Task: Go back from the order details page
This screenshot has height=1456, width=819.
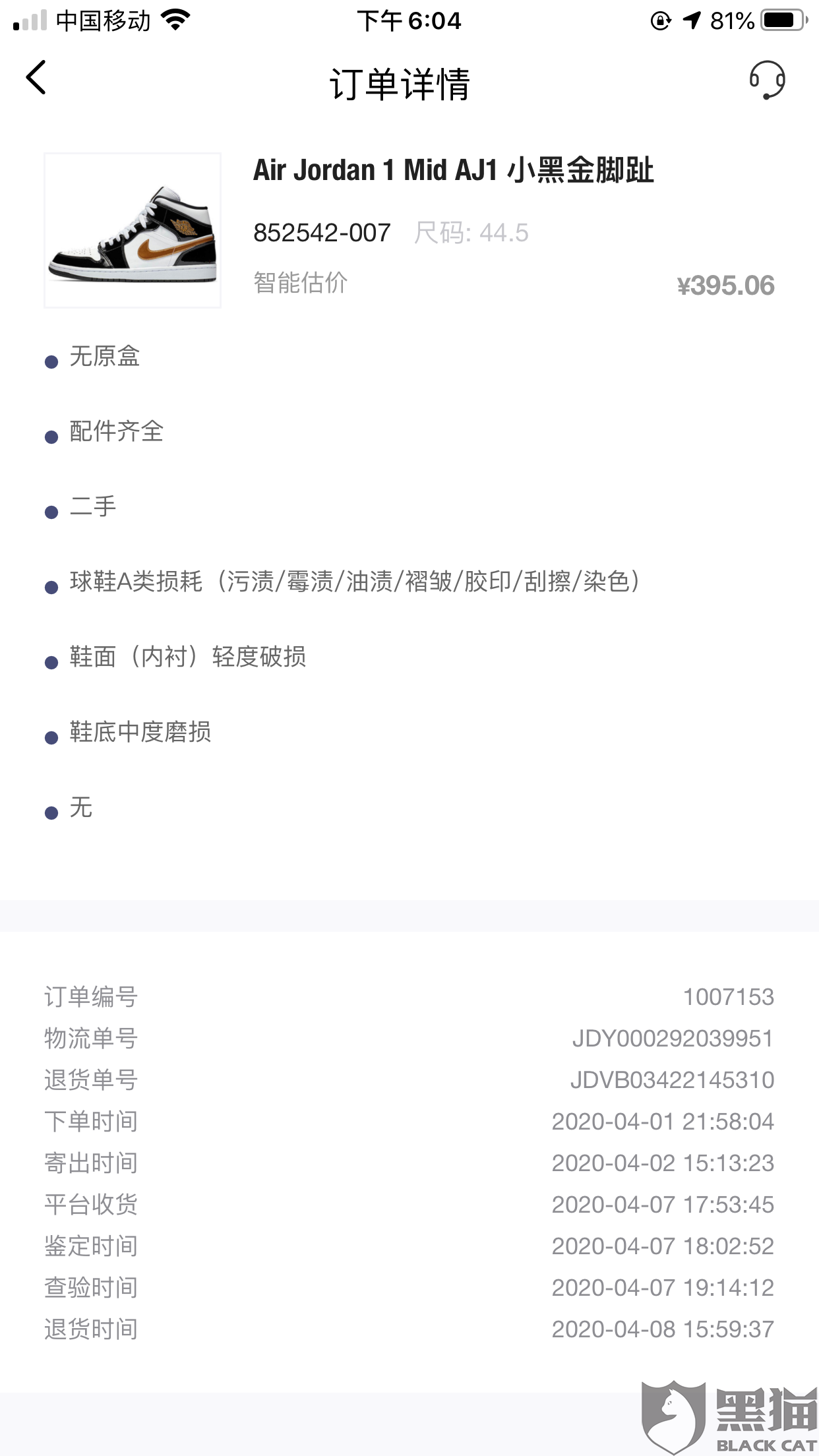Action: [x=36, y=78]
